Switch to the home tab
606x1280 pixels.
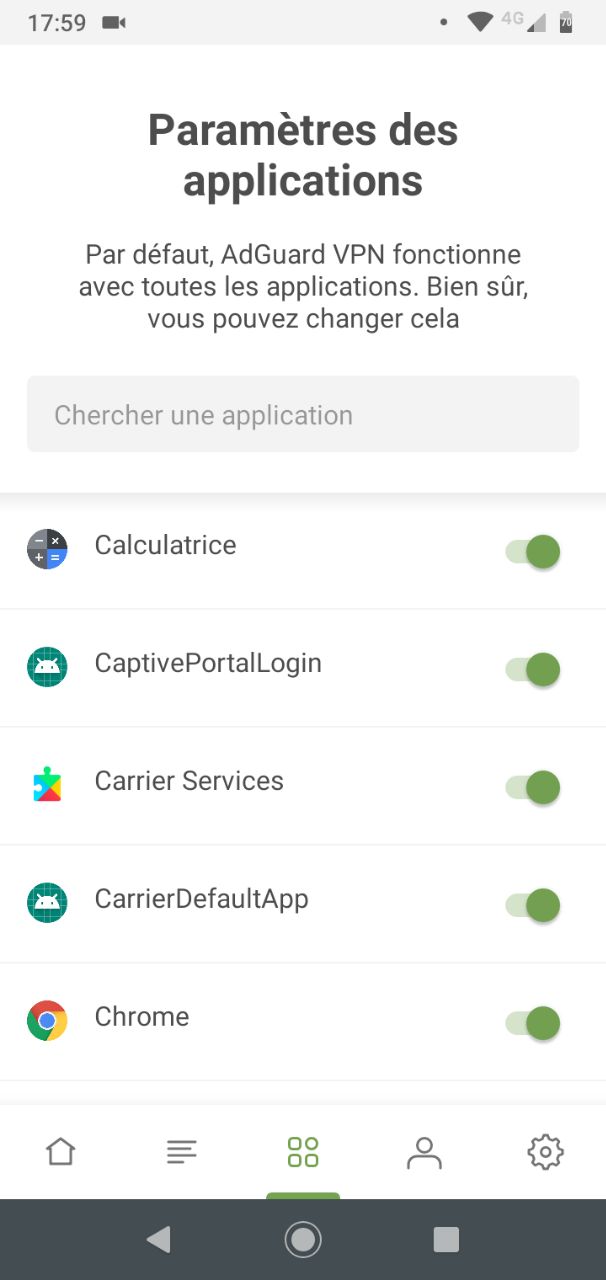click(x=61, y=1152)
